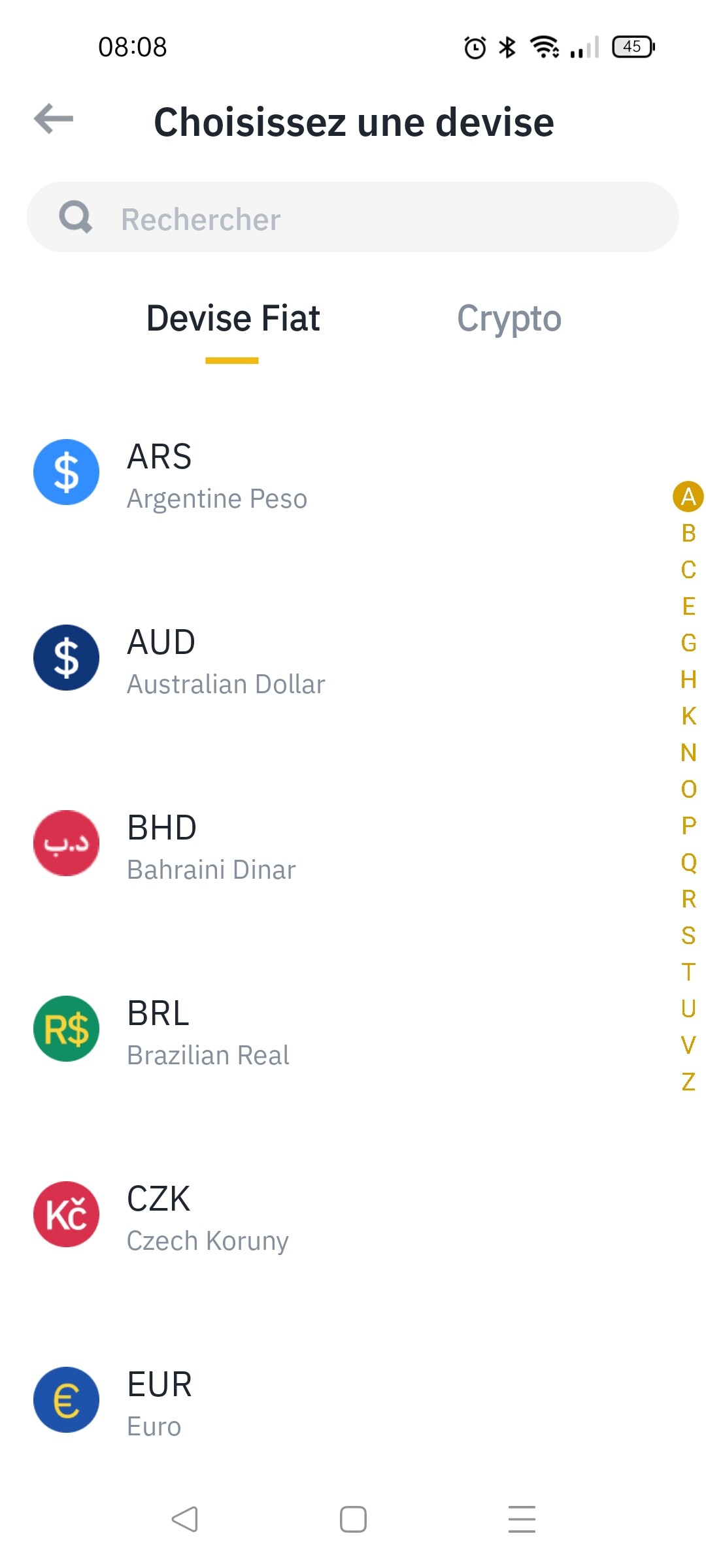706x1568 pixels.
Task: Go to the system home screen
Action: tap(353, 1519)
